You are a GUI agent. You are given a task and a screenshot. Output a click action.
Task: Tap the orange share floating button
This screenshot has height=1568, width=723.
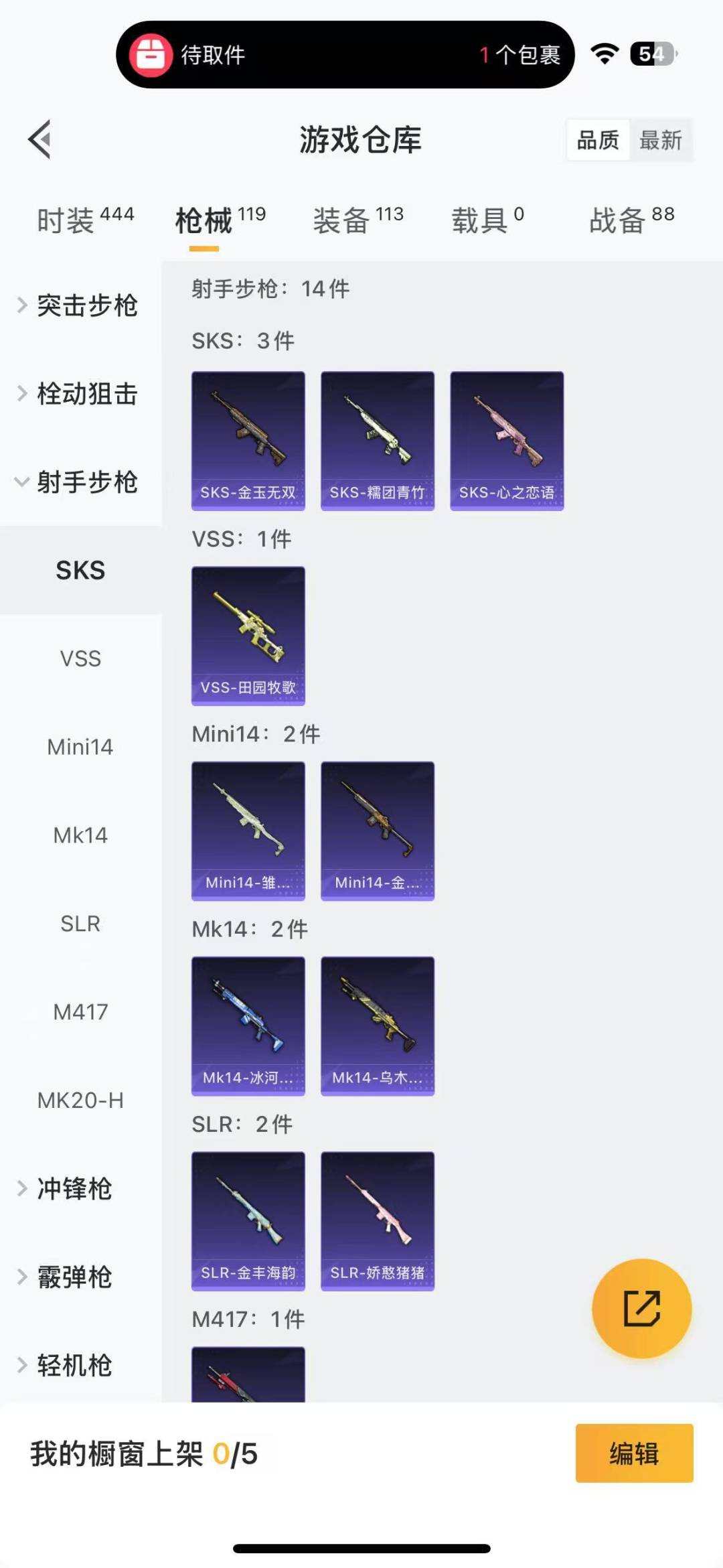[641, 1308]
